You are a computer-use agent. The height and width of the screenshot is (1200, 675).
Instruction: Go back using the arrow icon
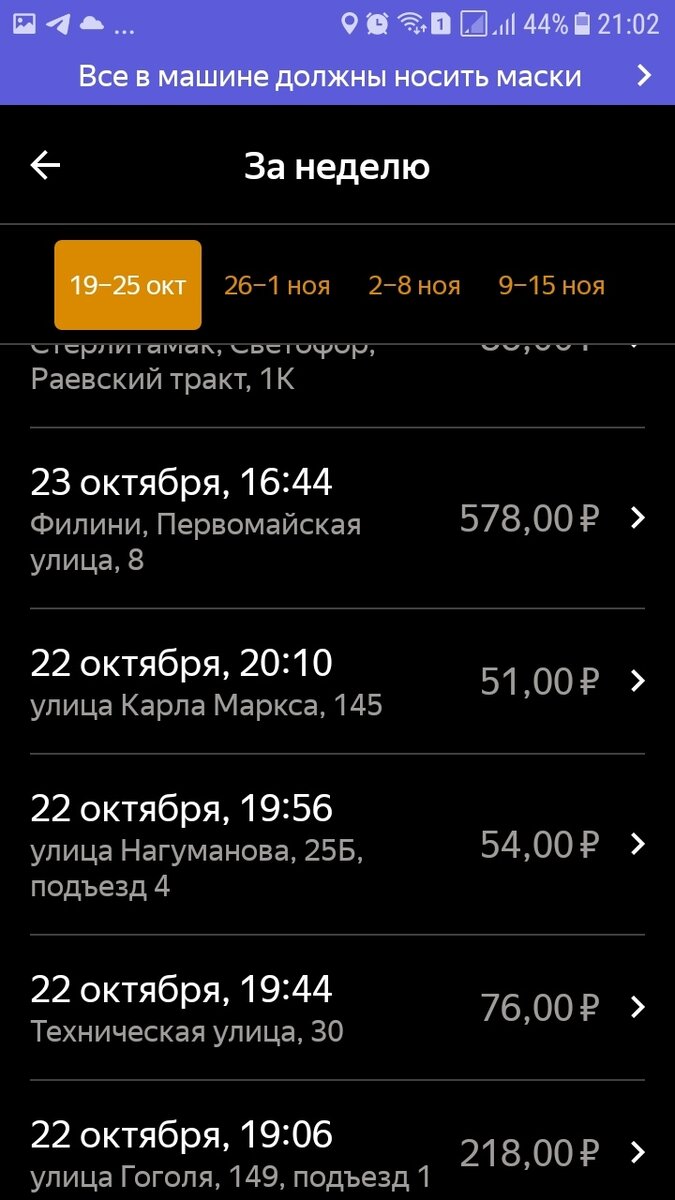[46, 166]
